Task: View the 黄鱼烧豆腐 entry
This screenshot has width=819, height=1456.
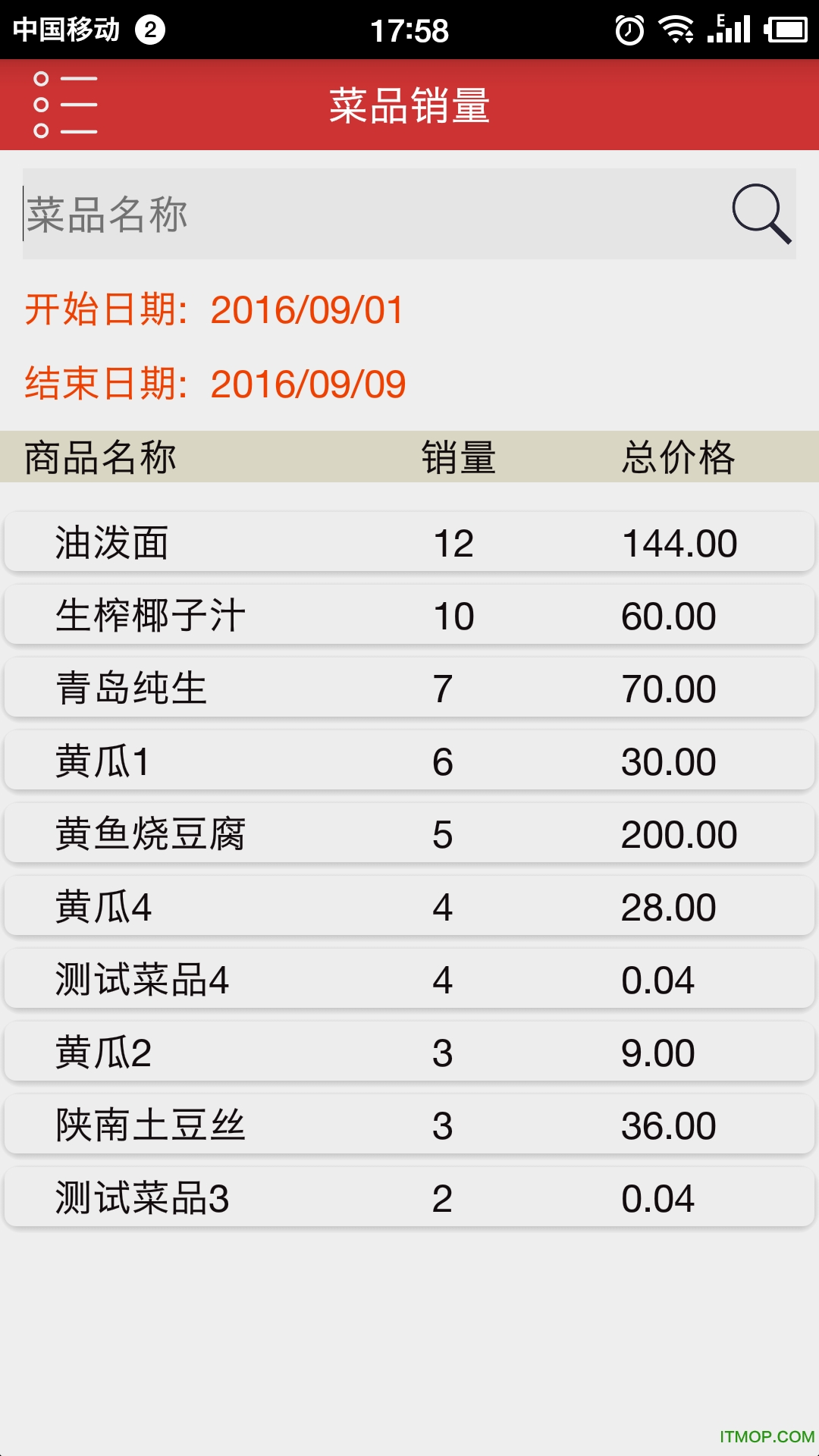Action: click(x=409, y=834)
